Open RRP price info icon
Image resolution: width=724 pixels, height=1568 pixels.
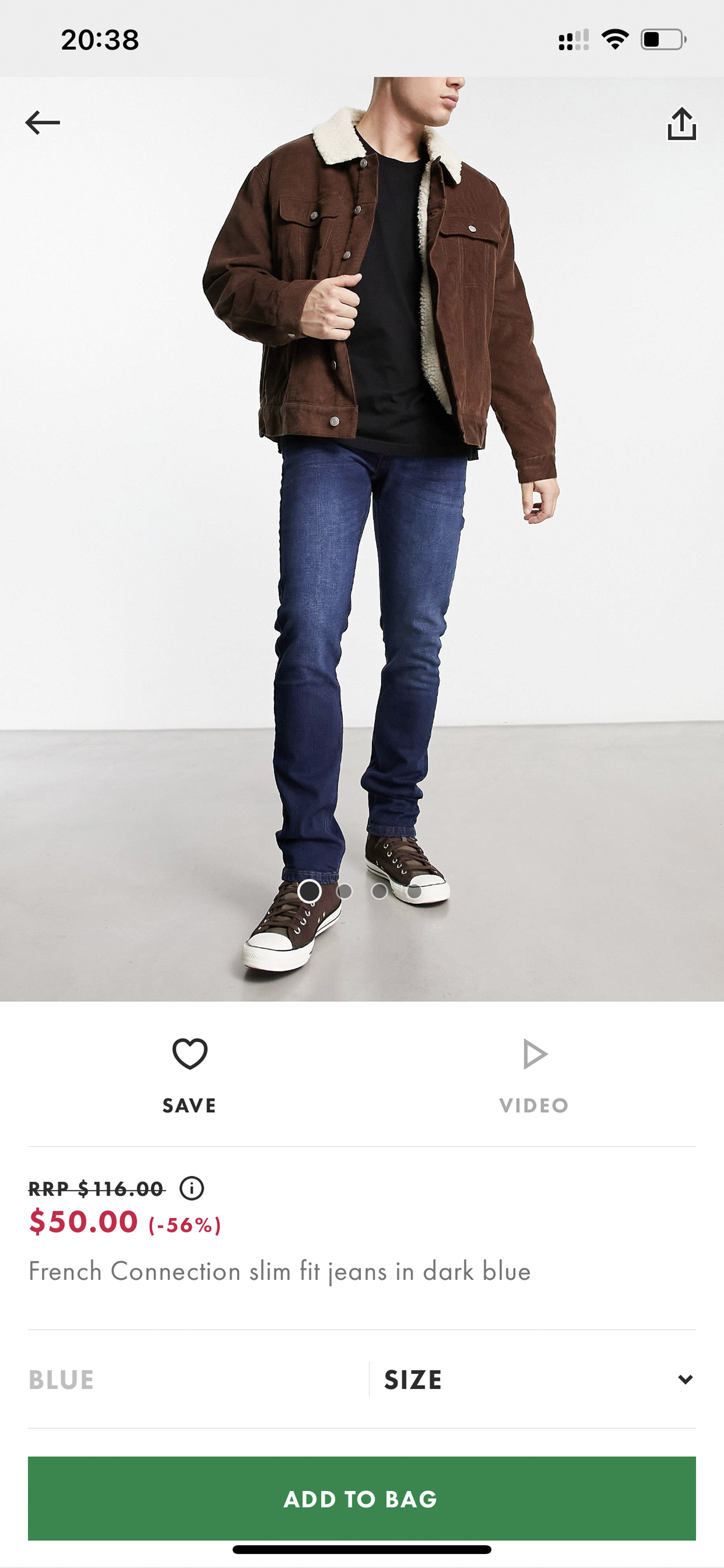point(192,1188)
